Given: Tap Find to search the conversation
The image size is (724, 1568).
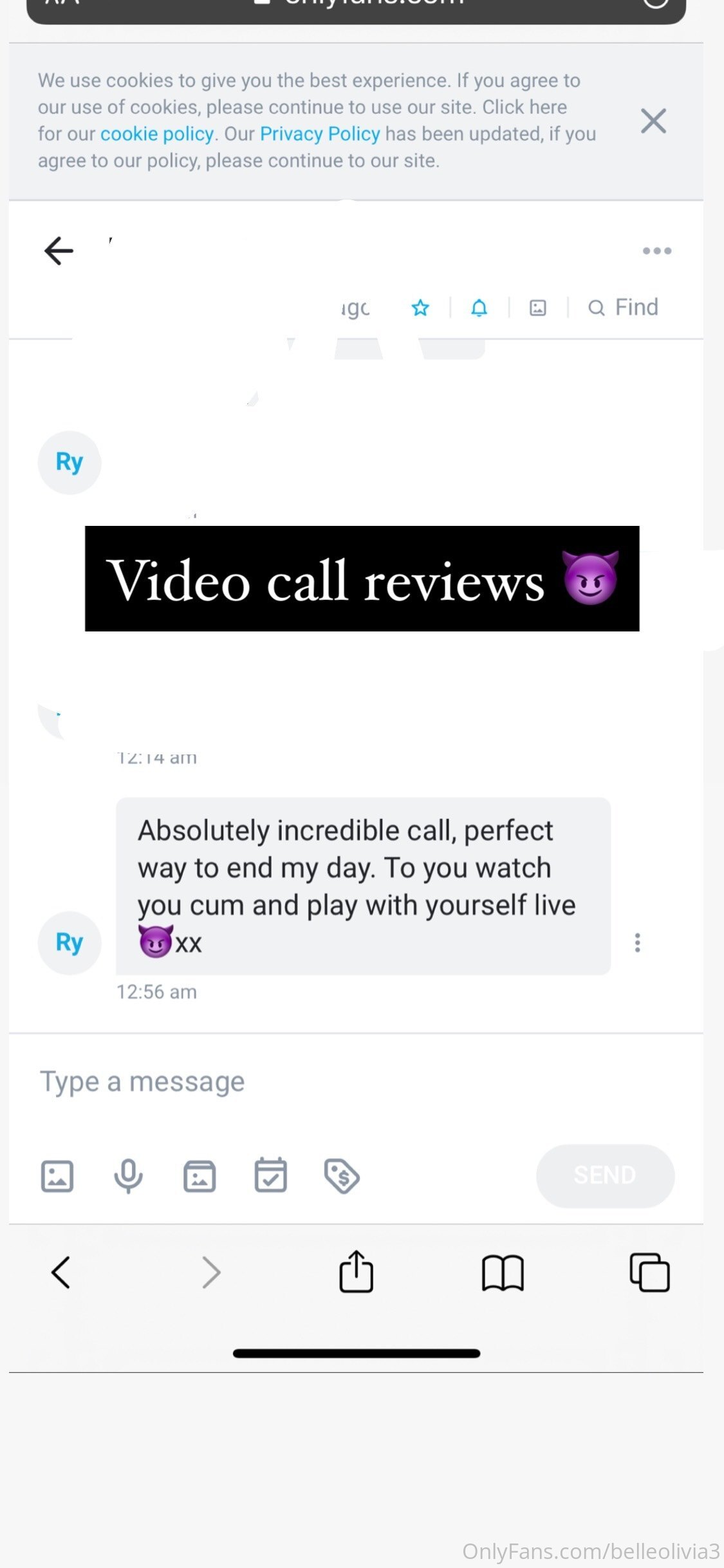Looking at the screenshot, I should click(x=623, y=307).
